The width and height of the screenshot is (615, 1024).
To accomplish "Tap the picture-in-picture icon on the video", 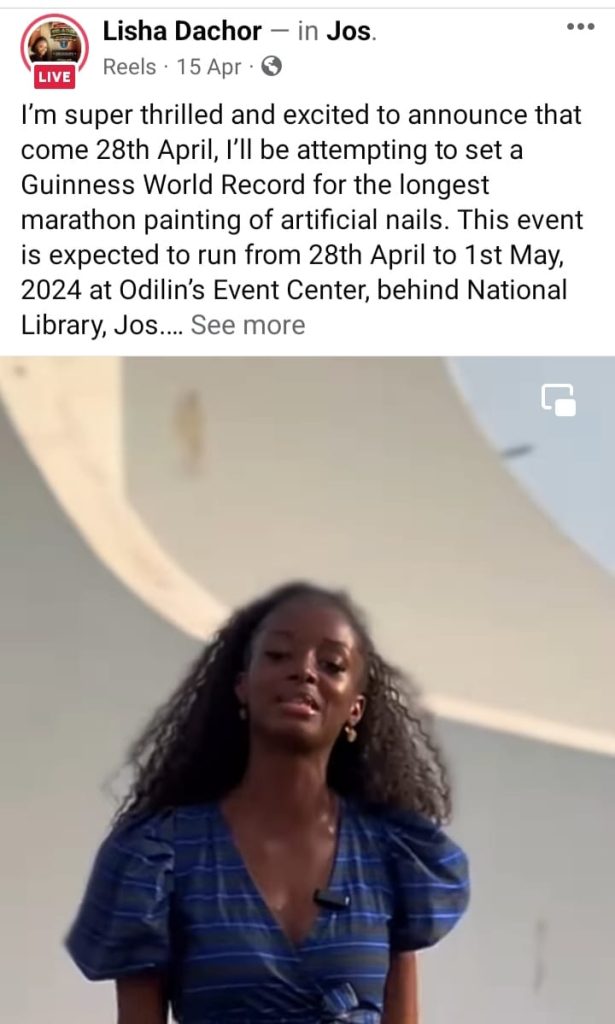I will click(558, 399).
